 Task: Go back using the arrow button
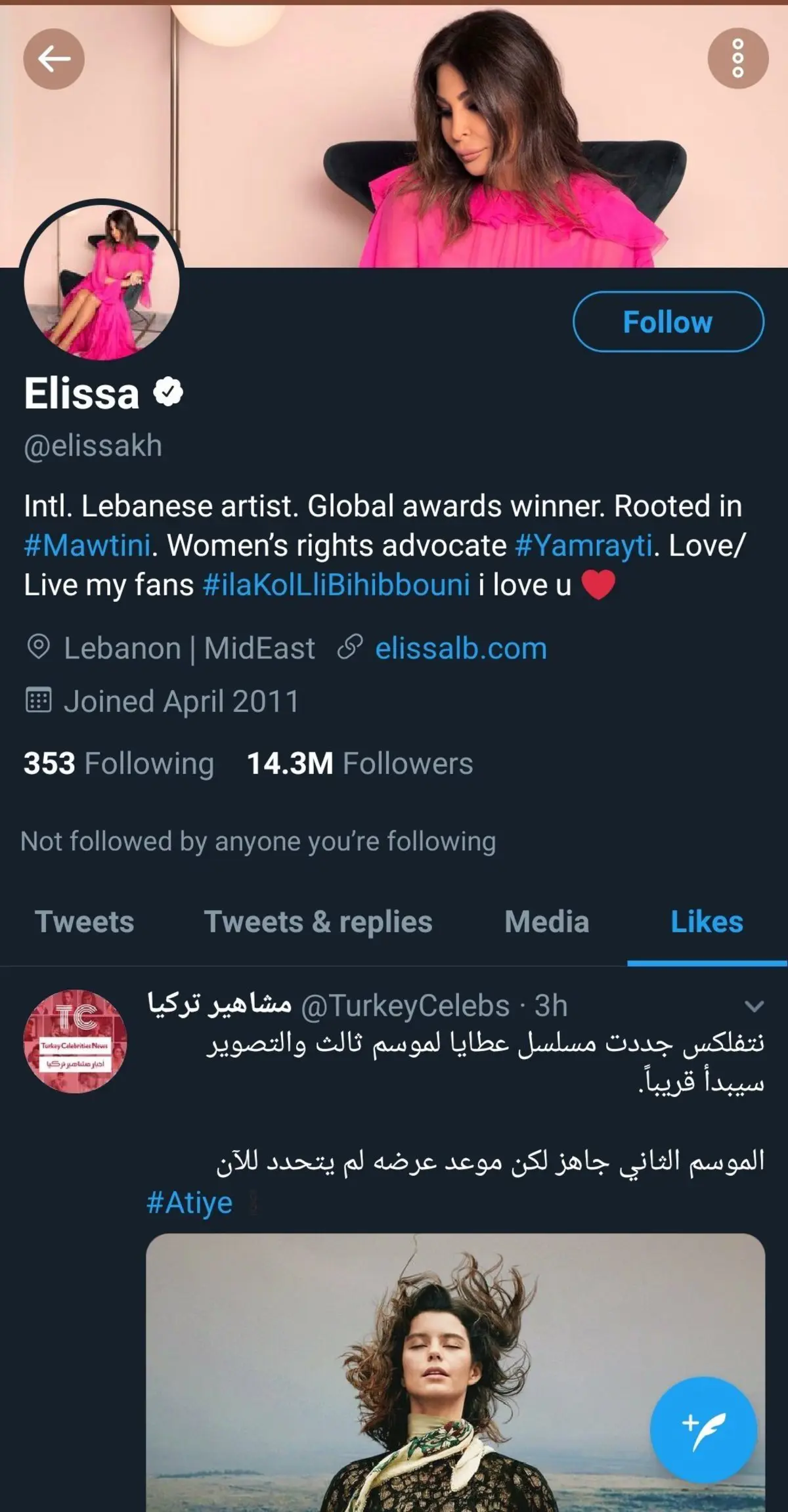[x=54, y=59]
